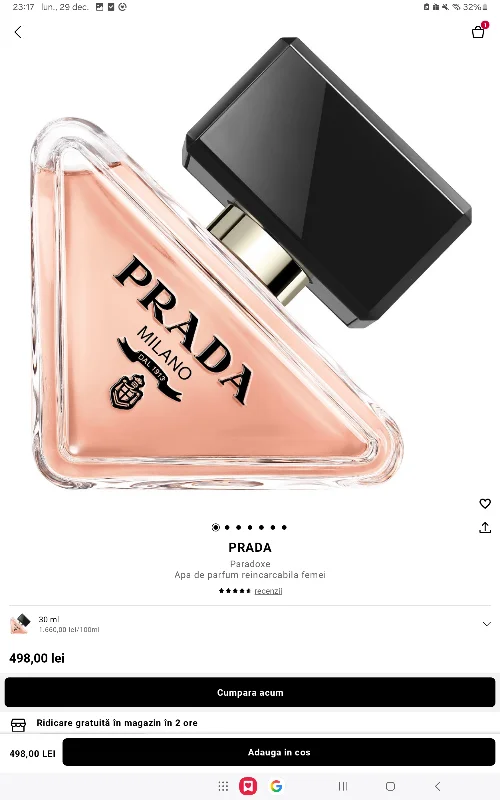This screenshot has height=800, width=500.
Task: Add product to favorites with heart icon
Action: [485, 504]
